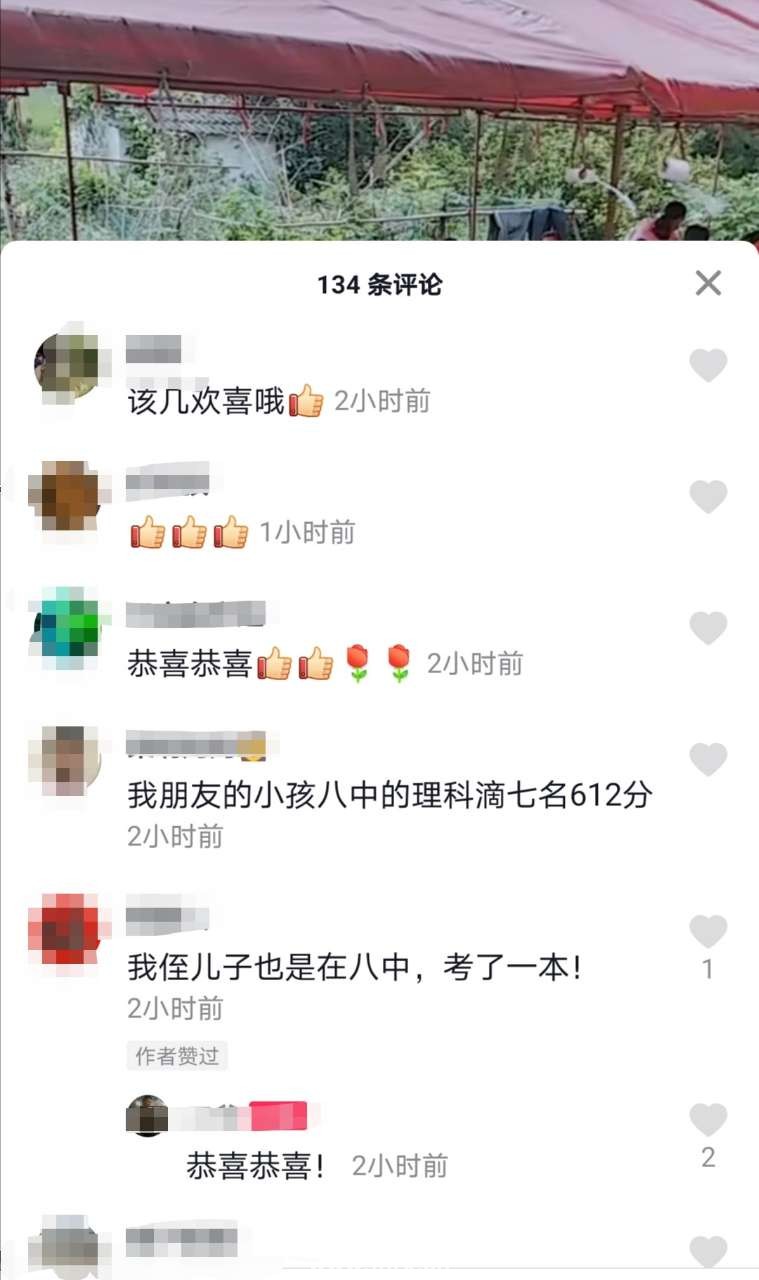Image resolution: width=759 pixels, height=1280 pixels.
Task: Like the comment about 理科滴七名612分
Action: click(x=708, y=760)
